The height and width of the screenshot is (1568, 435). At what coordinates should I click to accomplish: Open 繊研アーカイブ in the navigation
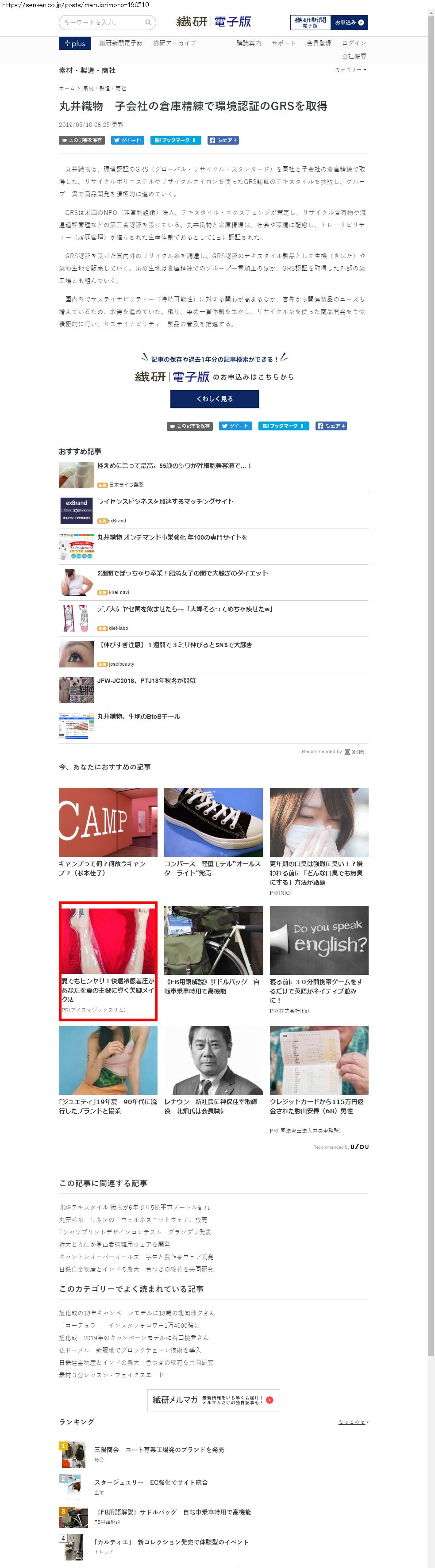pyautogui.click(x=174, y=43)
